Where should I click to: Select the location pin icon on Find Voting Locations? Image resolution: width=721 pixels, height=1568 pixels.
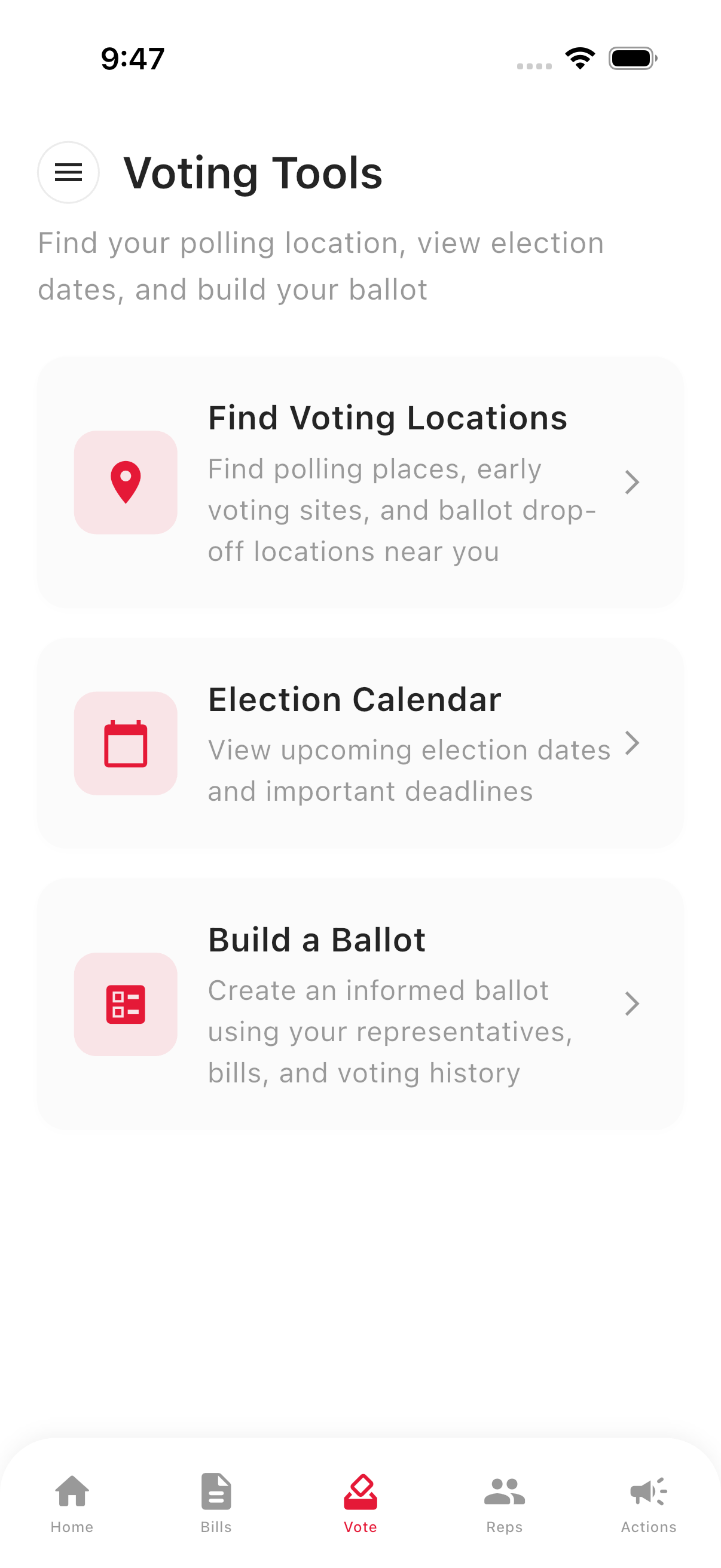tap(126, 482)
